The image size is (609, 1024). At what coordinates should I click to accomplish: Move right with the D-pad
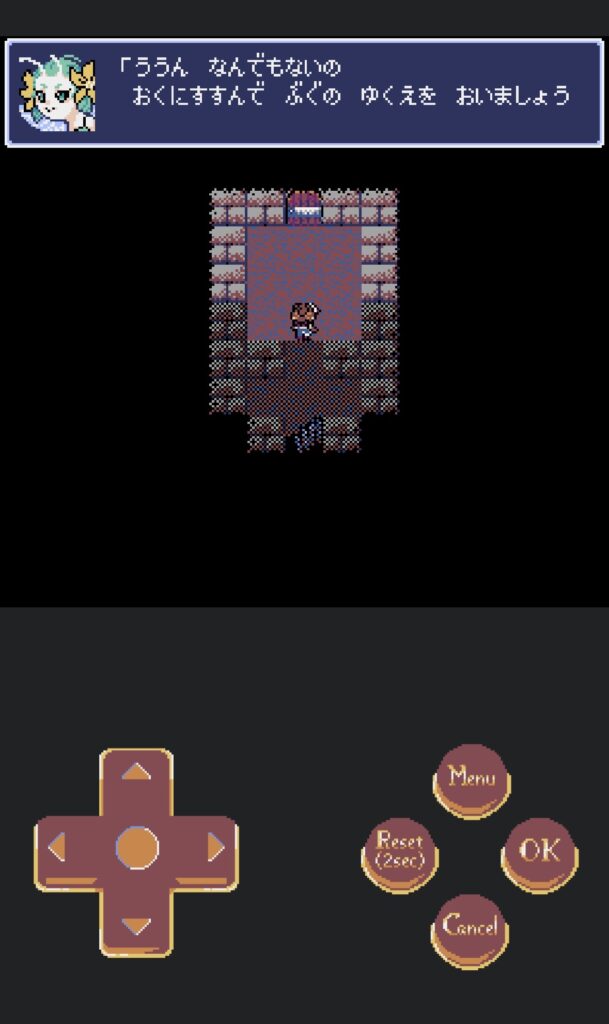pyautogui.click(x=214, y=849)
